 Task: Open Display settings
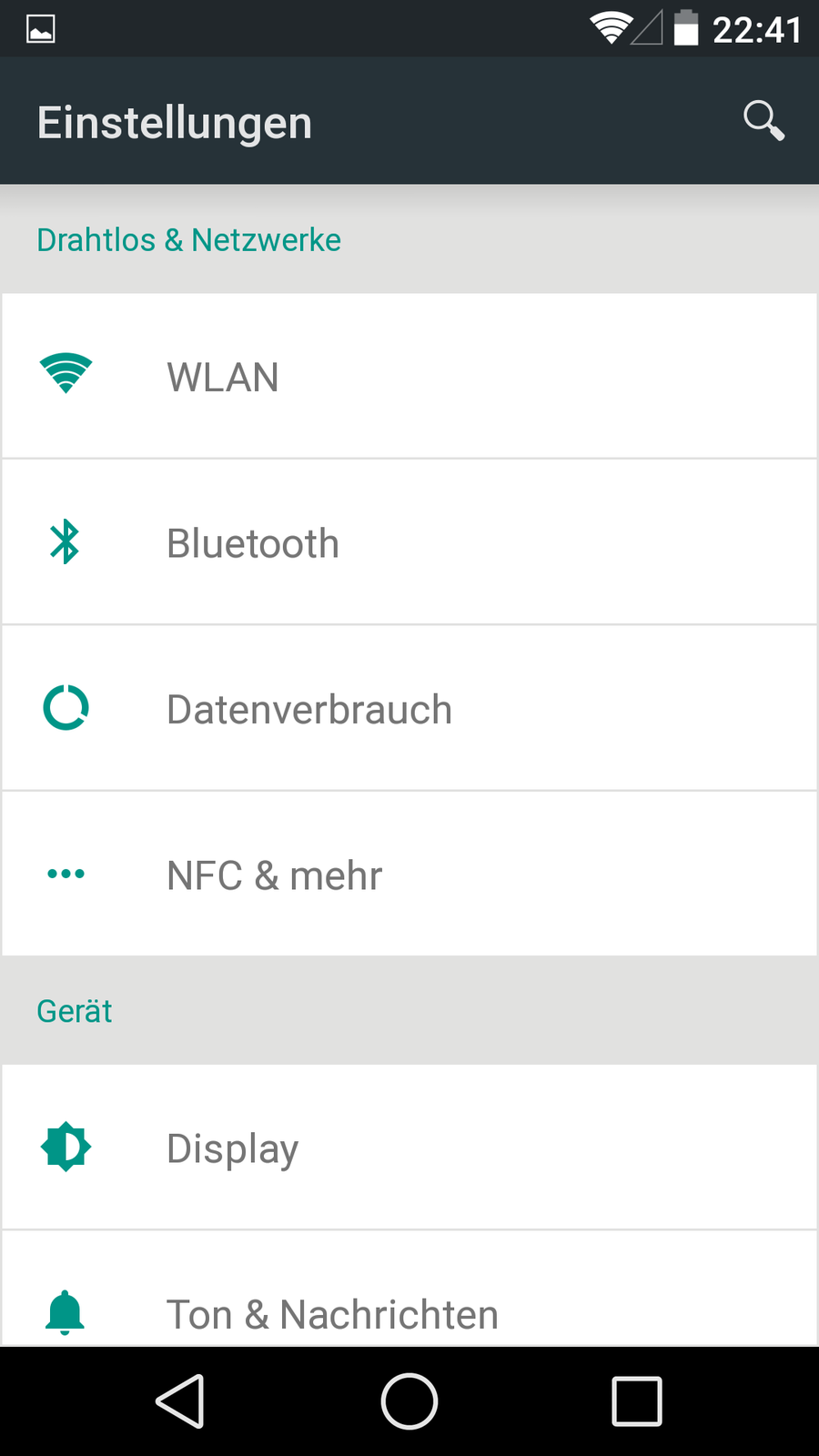point(409,1148)
